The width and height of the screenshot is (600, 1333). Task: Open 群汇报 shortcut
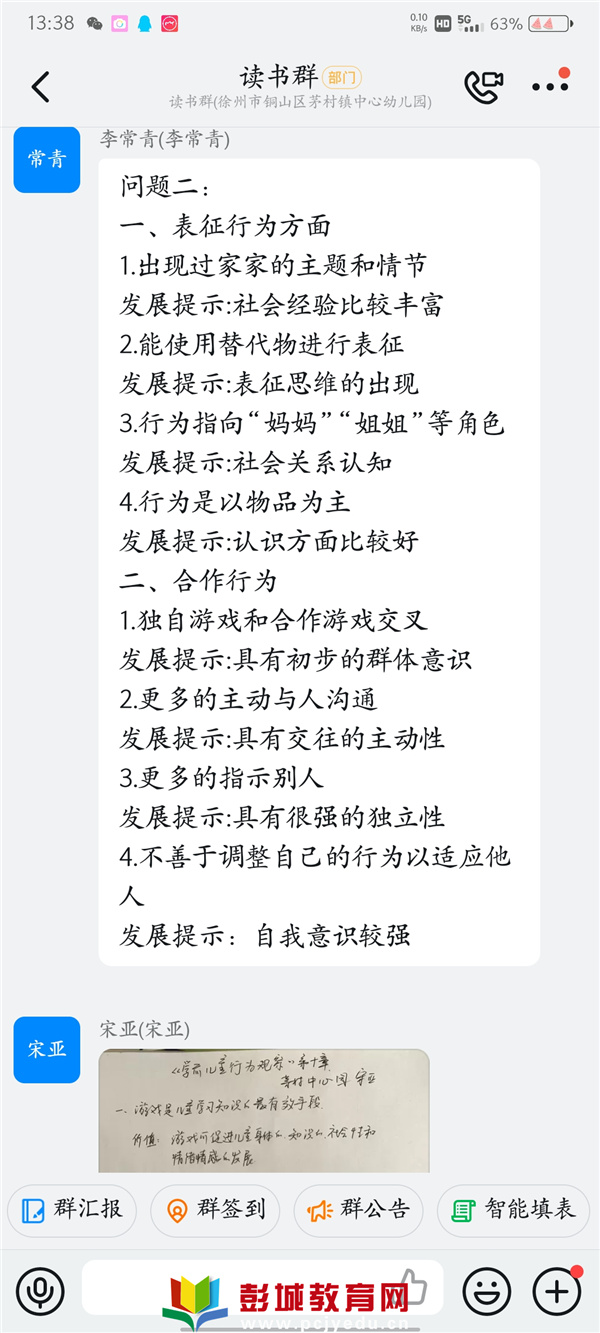pyautogui.click(x=71, y=1210)
